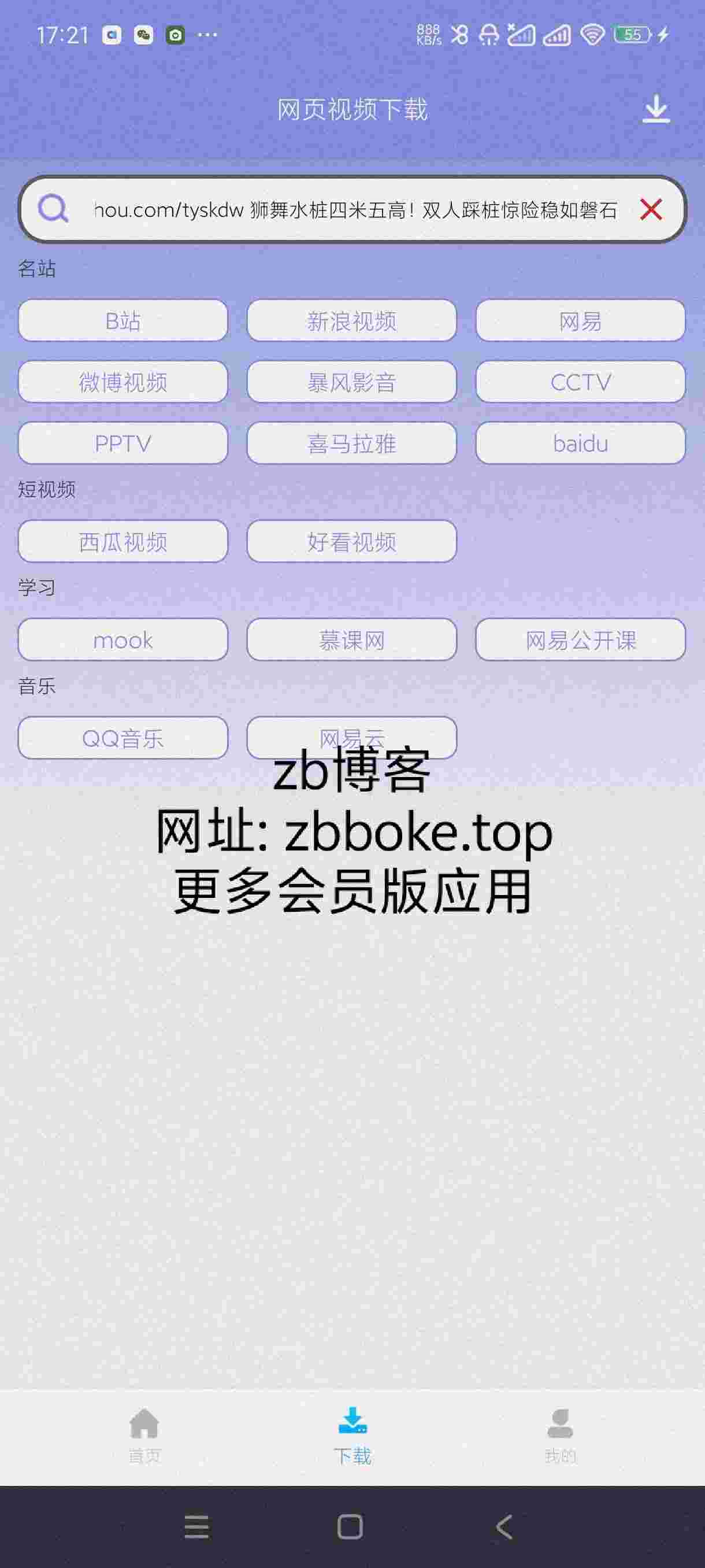This screenshot has width=705, height=1568.
Task: Open 网易公开课
Action: (580, 639)
